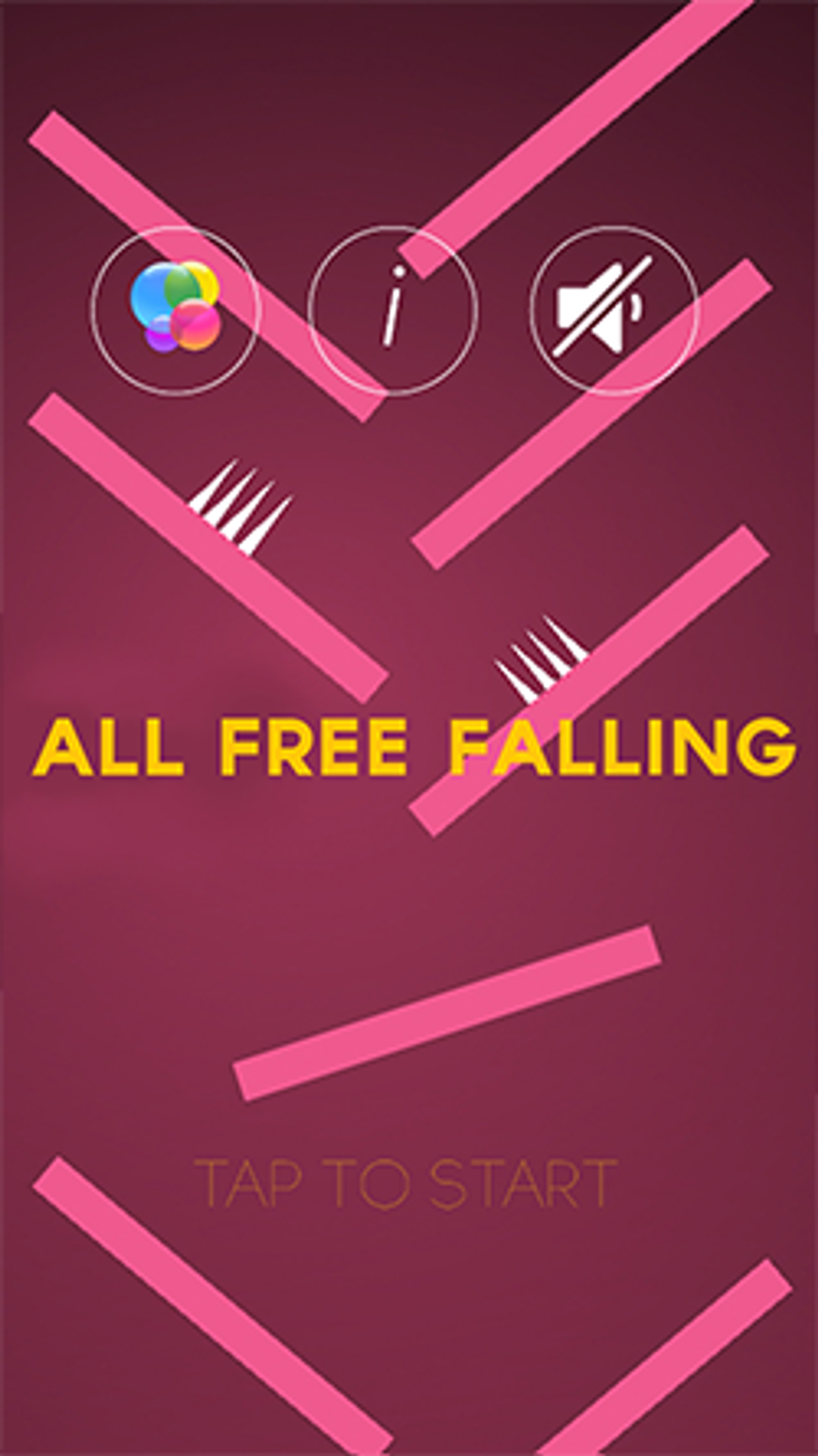Open Game Center leaderboards
Viewport: 818px width, 1456px height.
click(x=175, y=310)
